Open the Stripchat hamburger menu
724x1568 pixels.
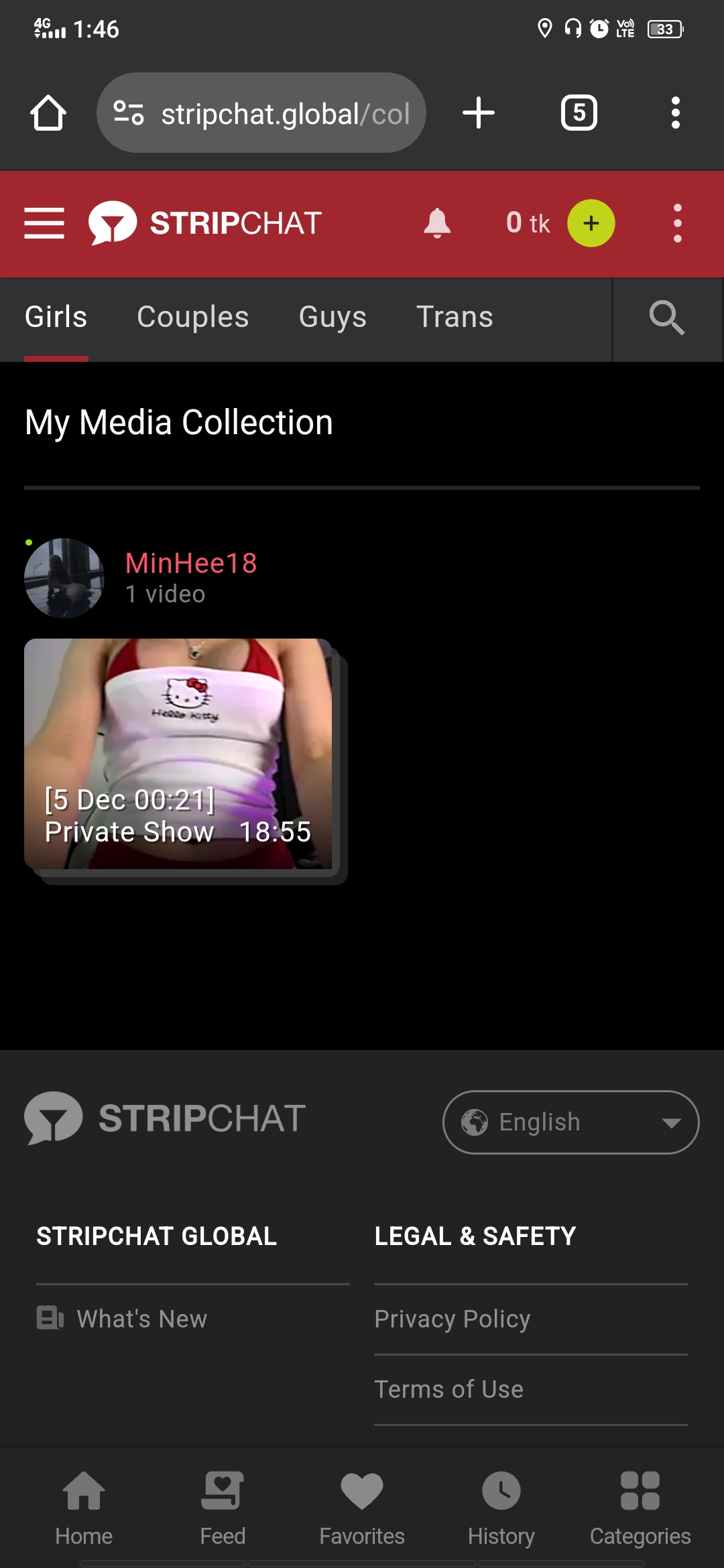(x=44, y=224)
